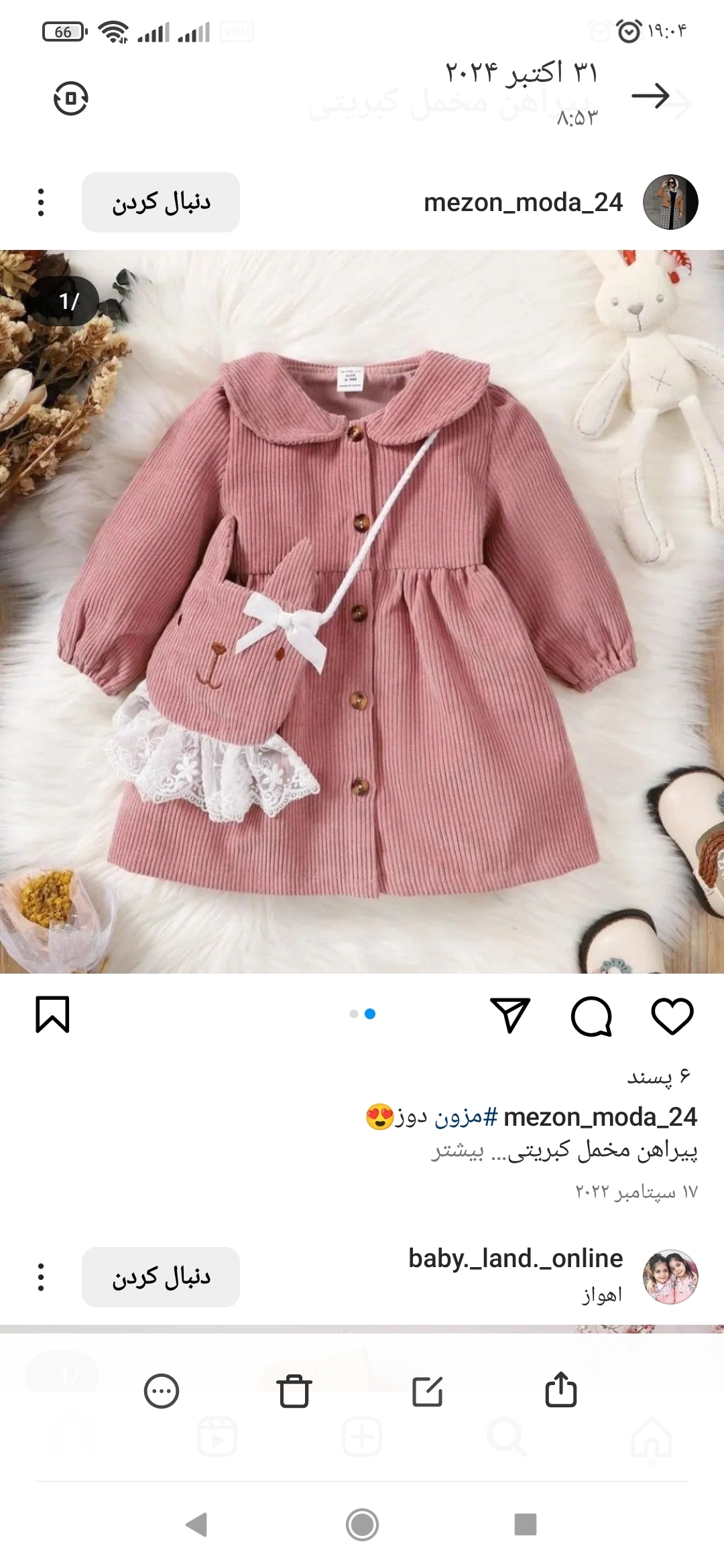Delete this screenshot
Image resolution: width=724 pixels, height=1568 pixels.
(294, 1391)
